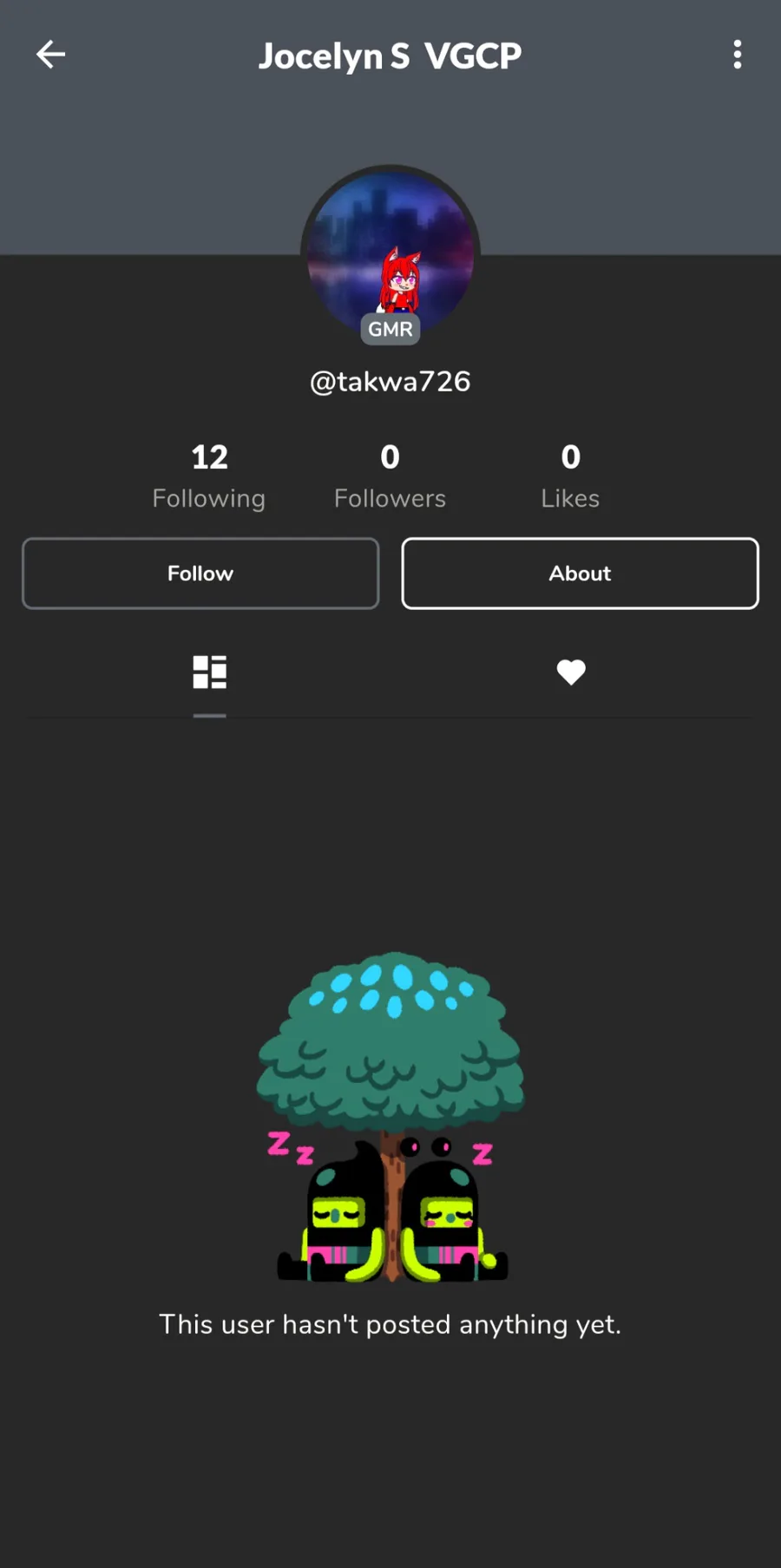Open the three-dot overflow menu
Image resolution: width=781 pixels, height=1568 pixels.
click(x=737, y=55)
